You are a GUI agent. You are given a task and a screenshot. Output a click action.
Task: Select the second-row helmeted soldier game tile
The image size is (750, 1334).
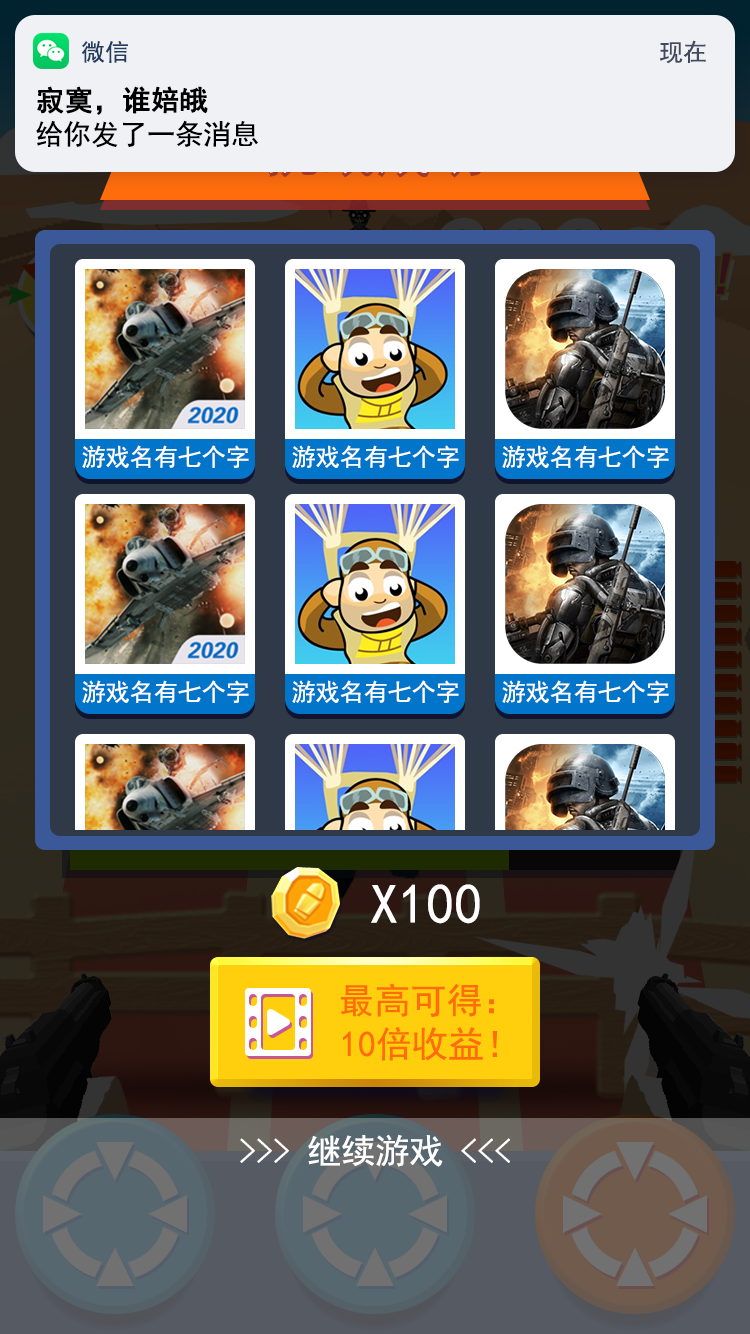click(585, 604)
